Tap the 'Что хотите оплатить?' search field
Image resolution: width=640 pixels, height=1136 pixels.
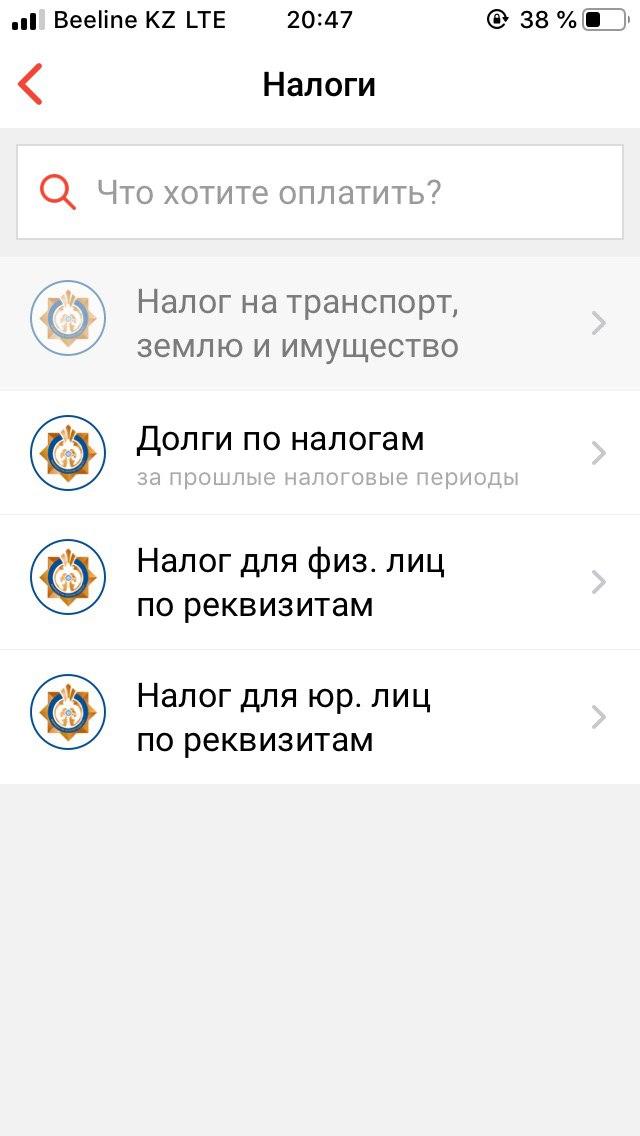pyautogui.click(x=320, y=192)
